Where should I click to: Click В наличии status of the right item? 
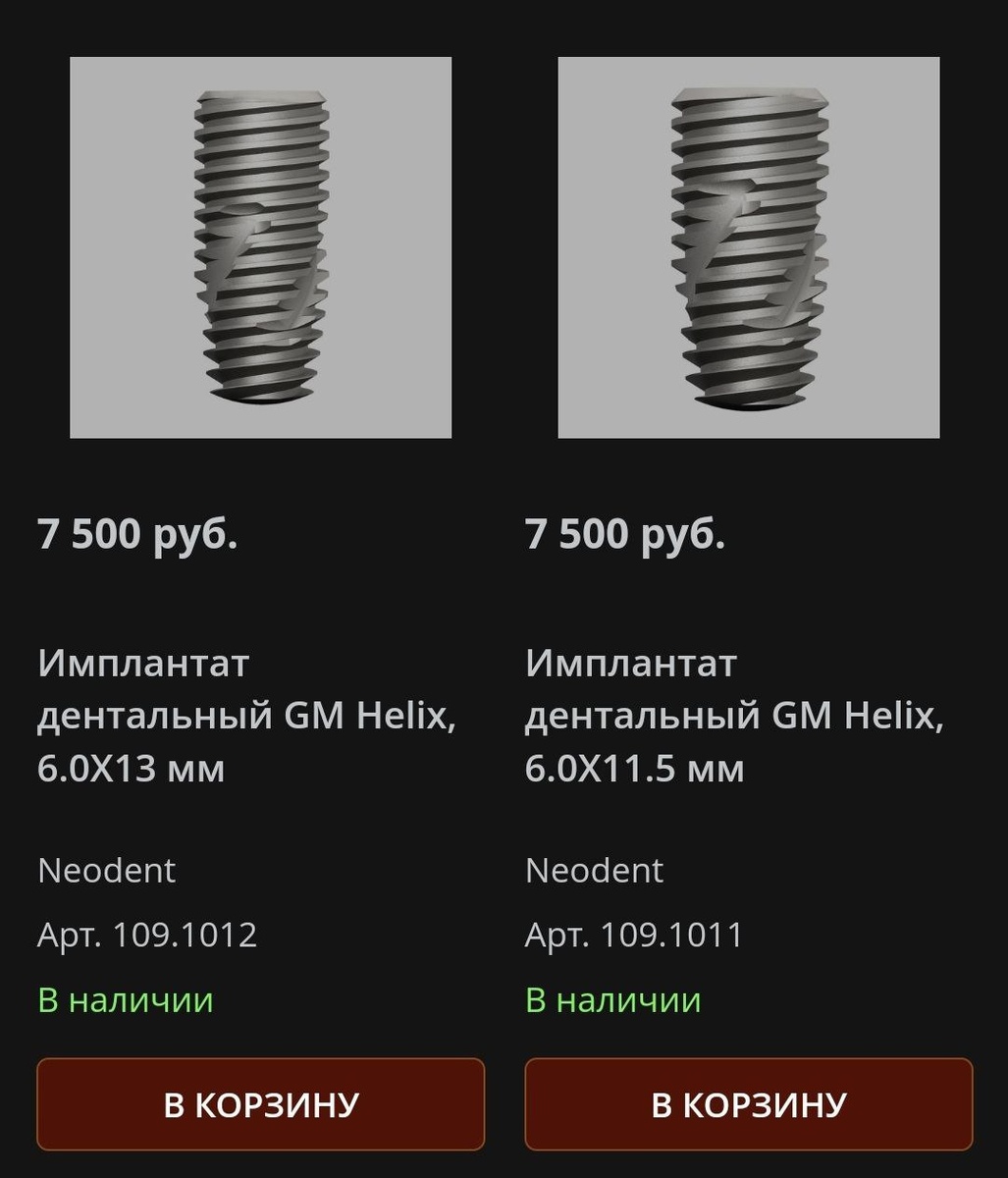613,1000
